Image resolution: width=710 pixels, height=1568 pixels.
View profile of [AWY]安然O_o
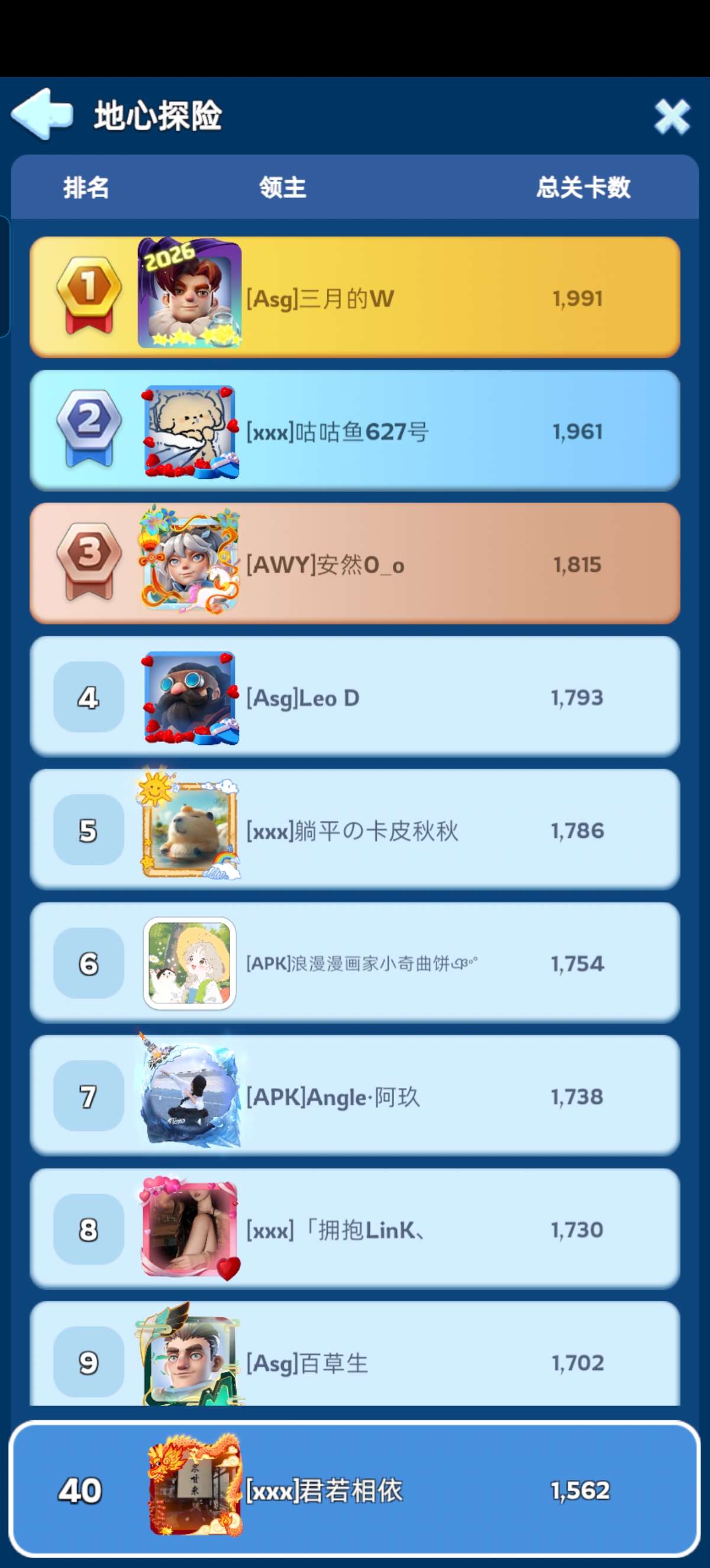click(x=354, y=563)
